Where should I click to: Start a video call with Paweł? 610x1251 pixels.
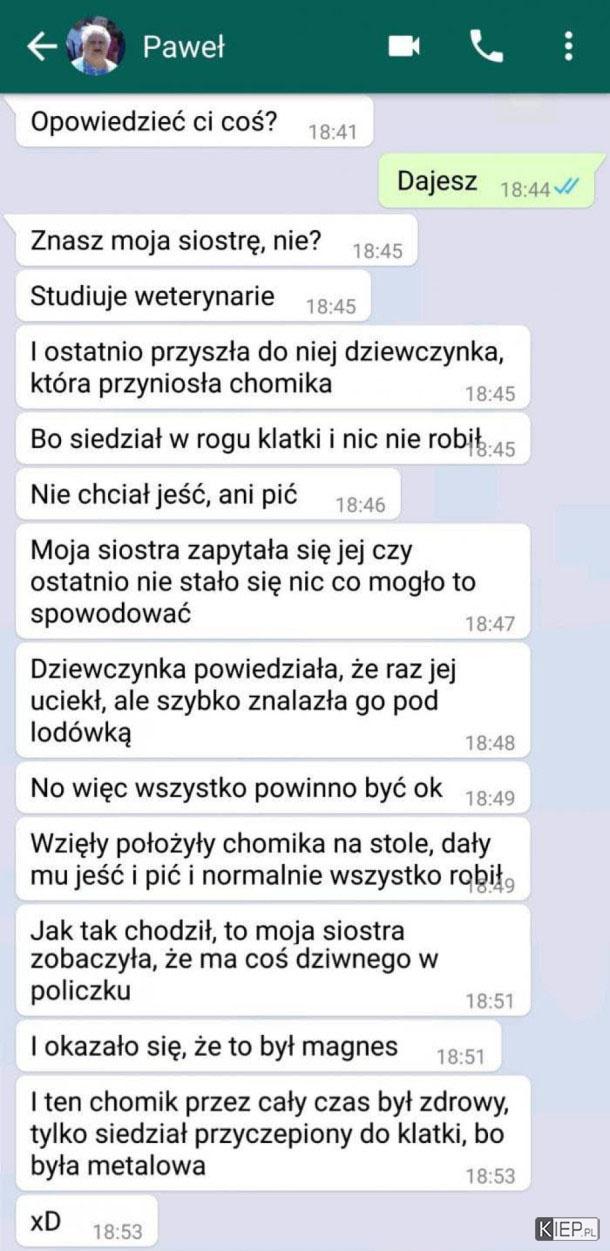[404, 46]
